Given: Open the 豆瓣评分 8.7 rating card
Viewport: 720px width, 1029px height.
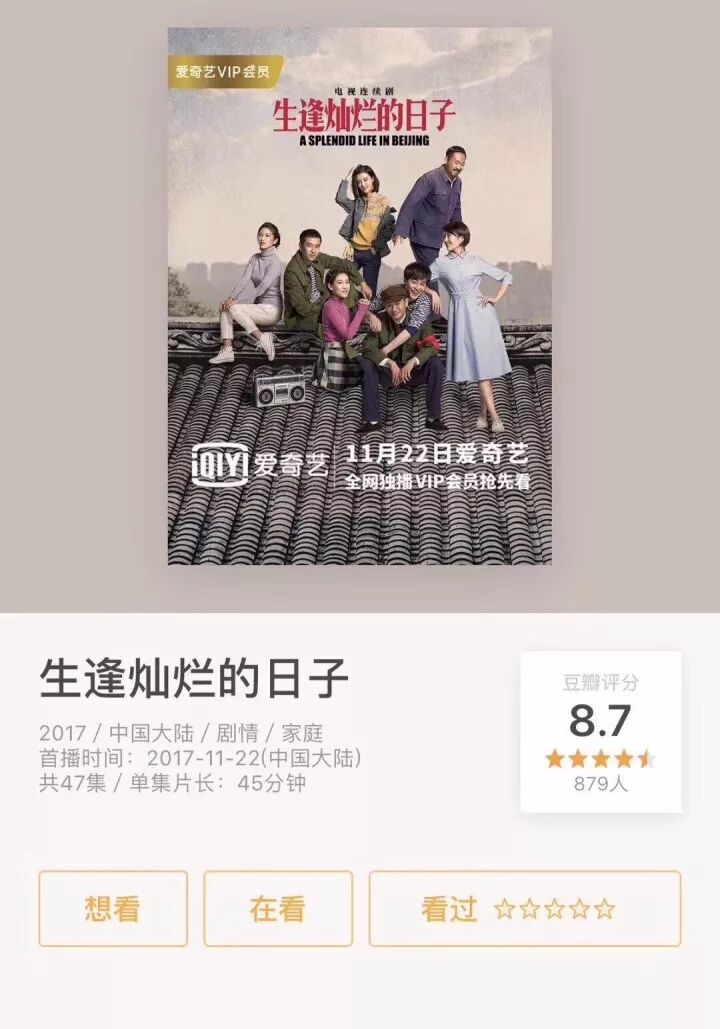Looking at the screenshot, I should 600,731.
